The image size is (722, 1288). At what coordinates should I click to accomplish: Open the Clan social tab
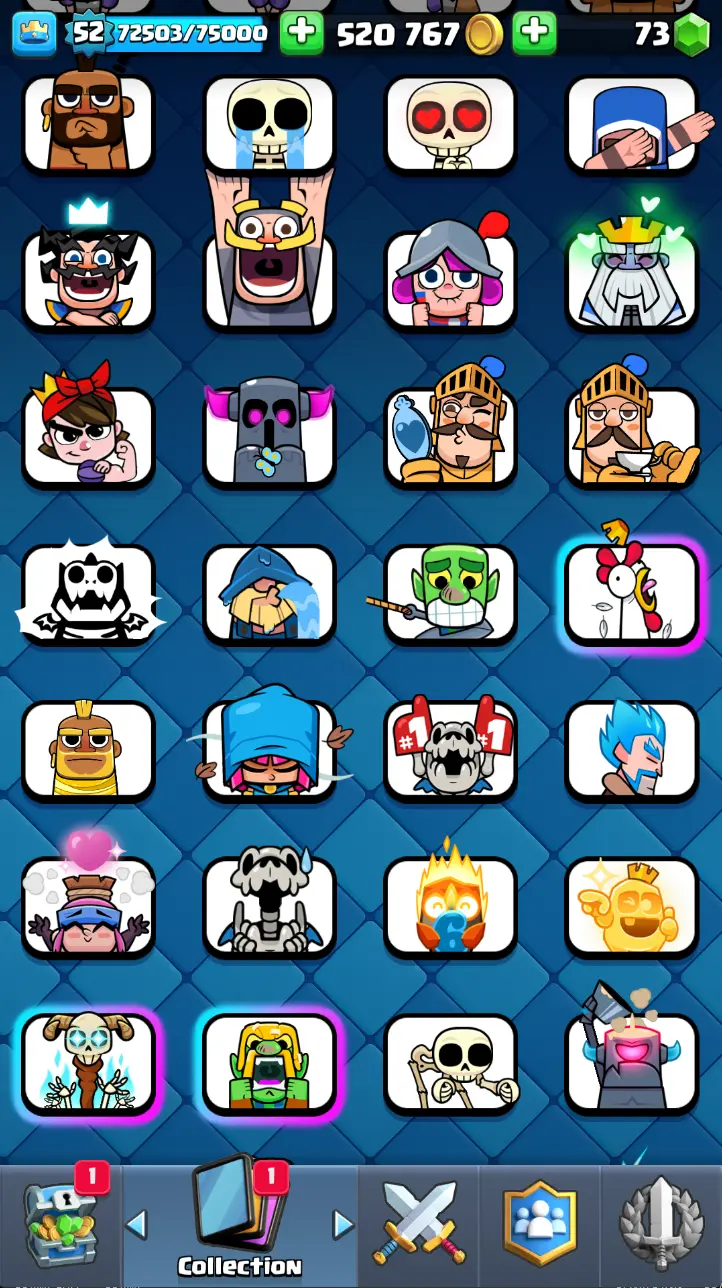click(x=540, y=1224)
